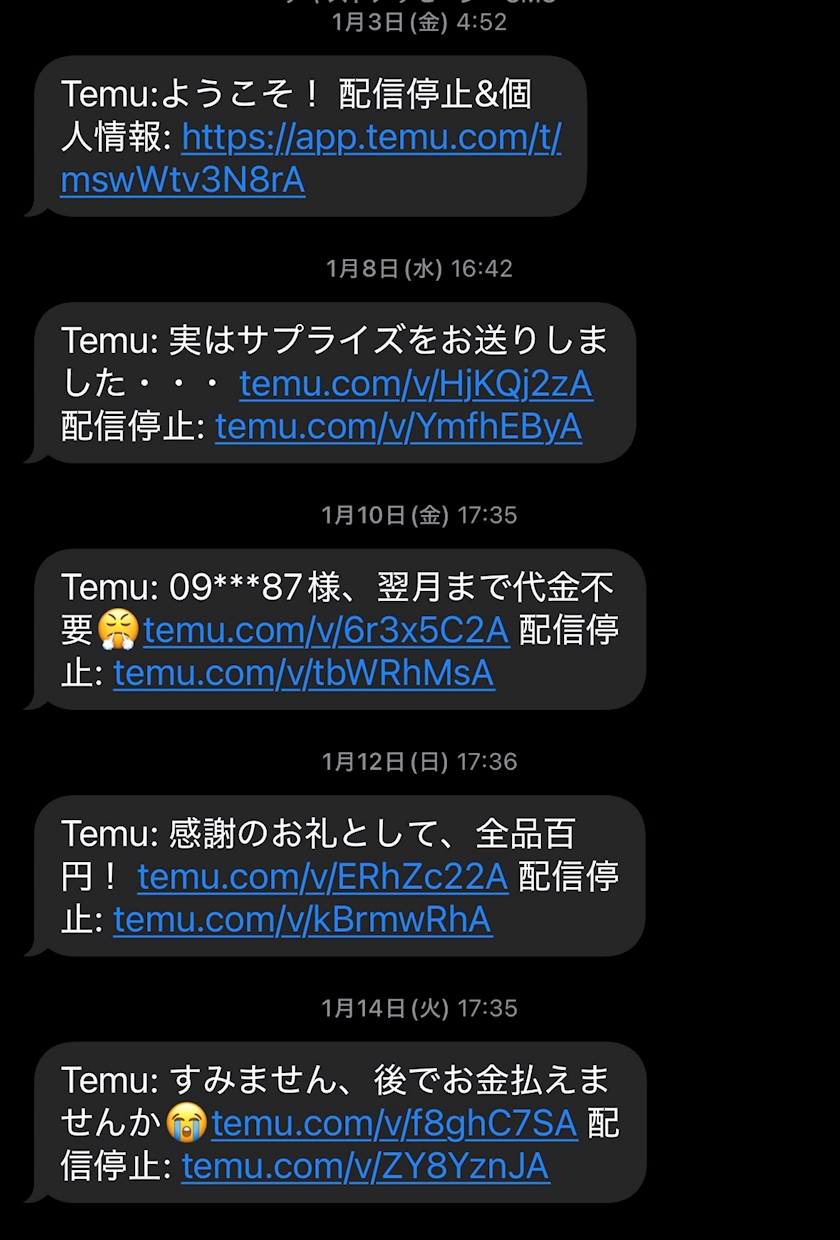The image size is (840, 1240).
Task: Open the temu.com/v/6r3x5C2A link
Action: click(326, 631)
